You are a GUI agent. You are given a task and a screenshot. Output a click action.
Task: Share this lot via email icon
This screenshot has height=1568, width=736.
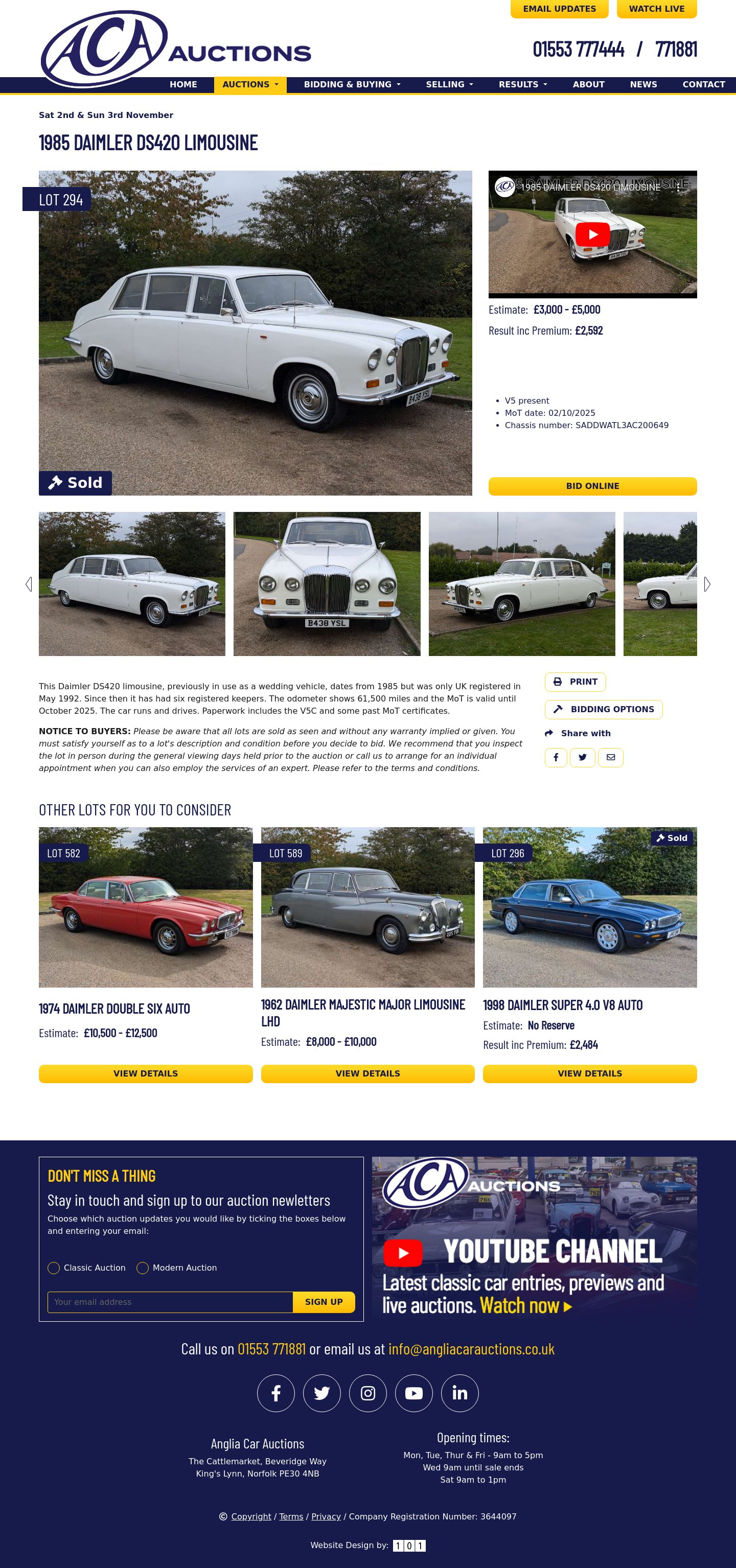pos(611,757)
